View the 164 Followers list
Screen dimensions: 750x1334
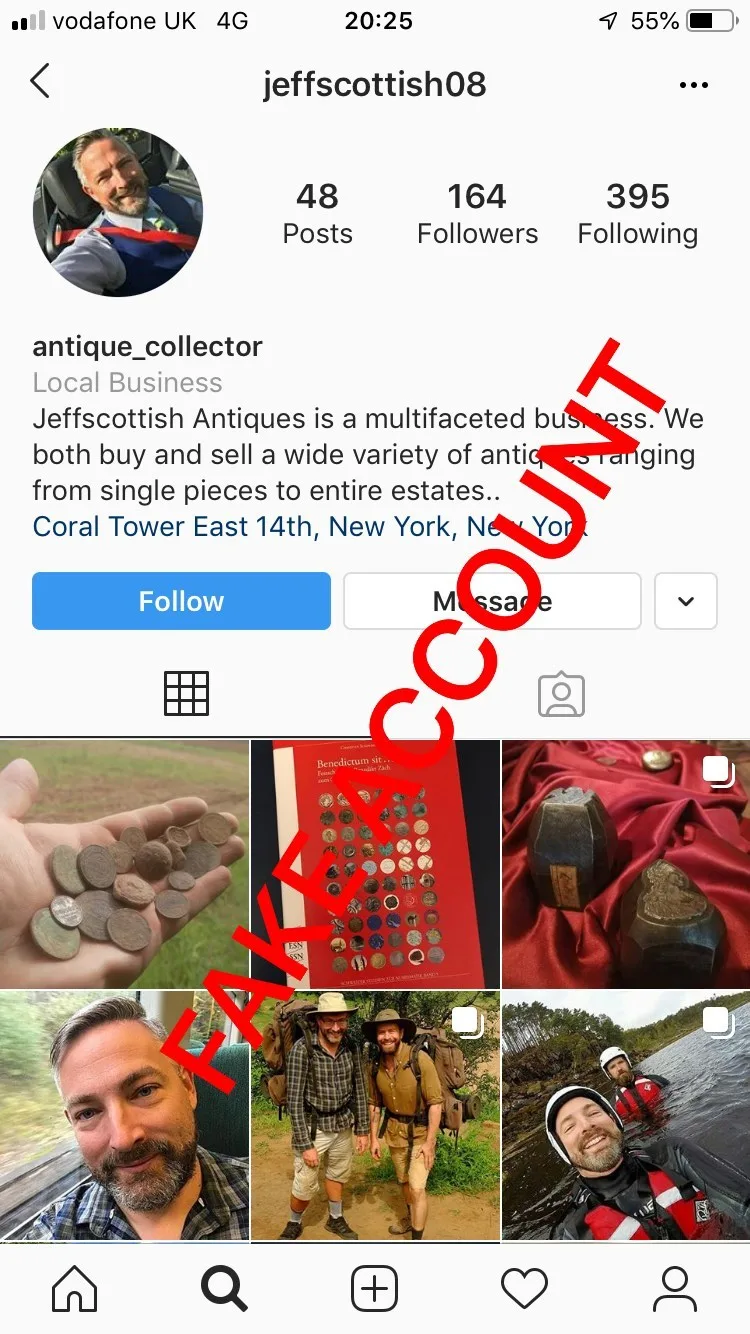click(477, 214)
